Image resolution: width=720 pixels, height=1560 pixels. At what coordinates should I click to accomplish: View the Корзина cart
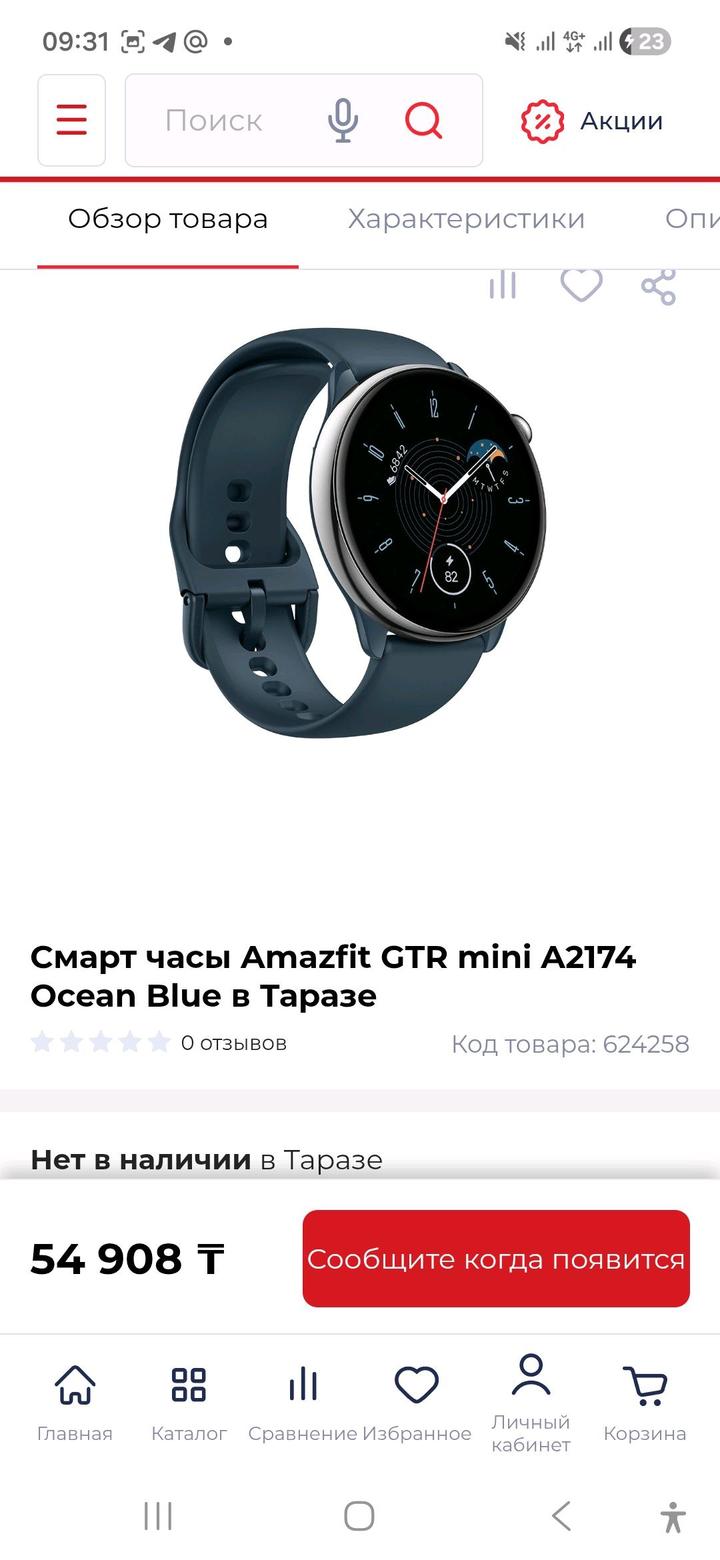645,1400
